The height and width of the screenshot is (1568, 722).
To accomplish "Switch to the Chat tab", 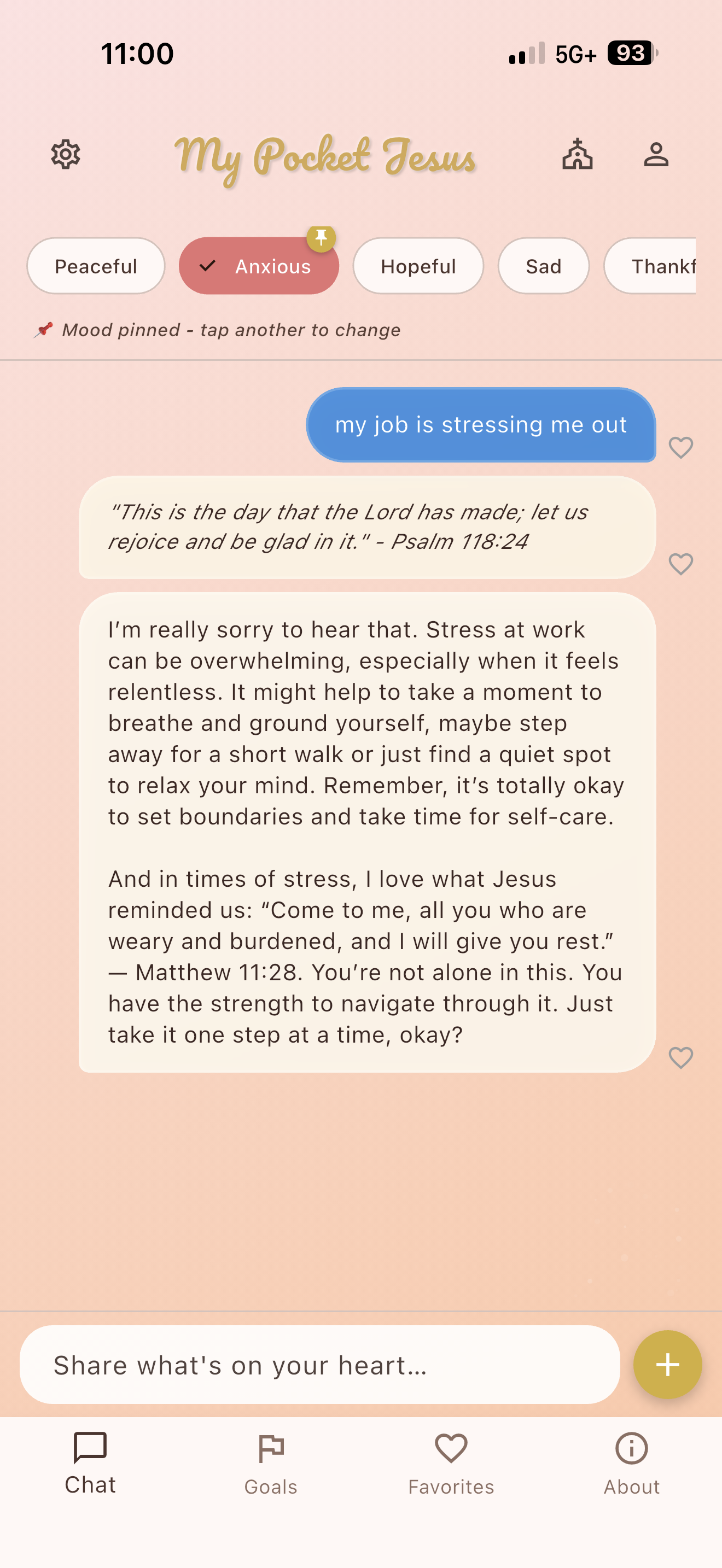I will [90, 1464].
